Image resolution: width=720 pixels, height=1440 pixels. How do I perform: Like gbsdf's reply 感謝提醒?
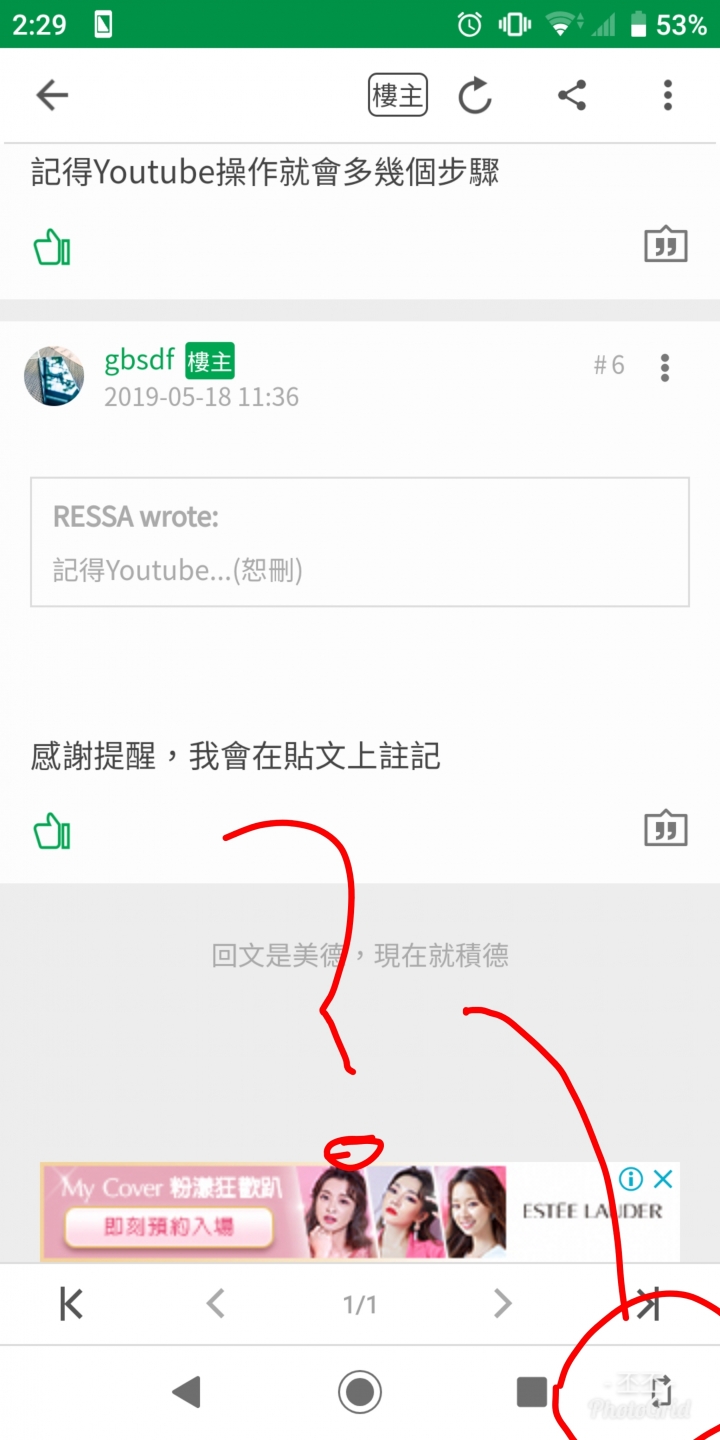click(x=52, y=831)
